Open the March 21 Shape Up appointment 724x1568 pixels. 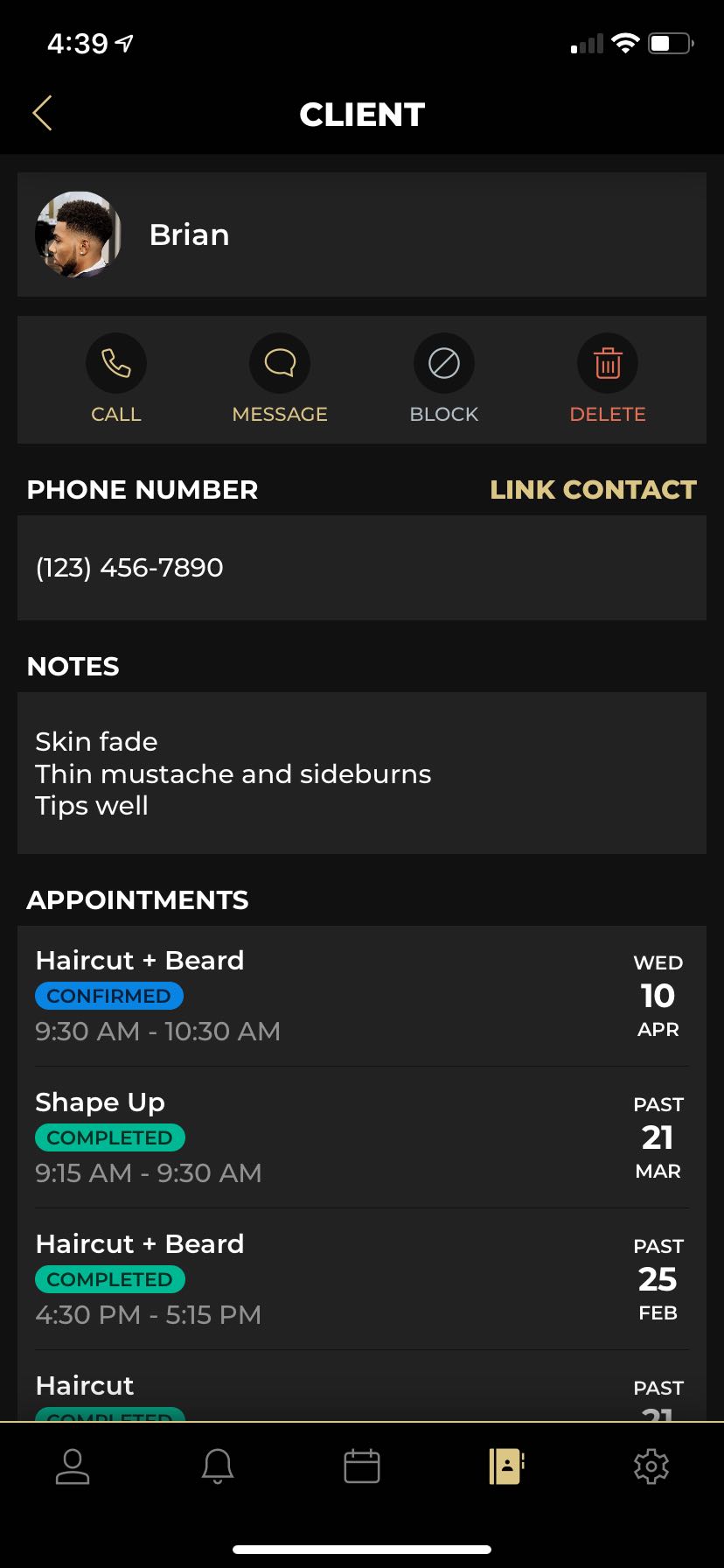pyautogui.click(x=362, y=1137)
